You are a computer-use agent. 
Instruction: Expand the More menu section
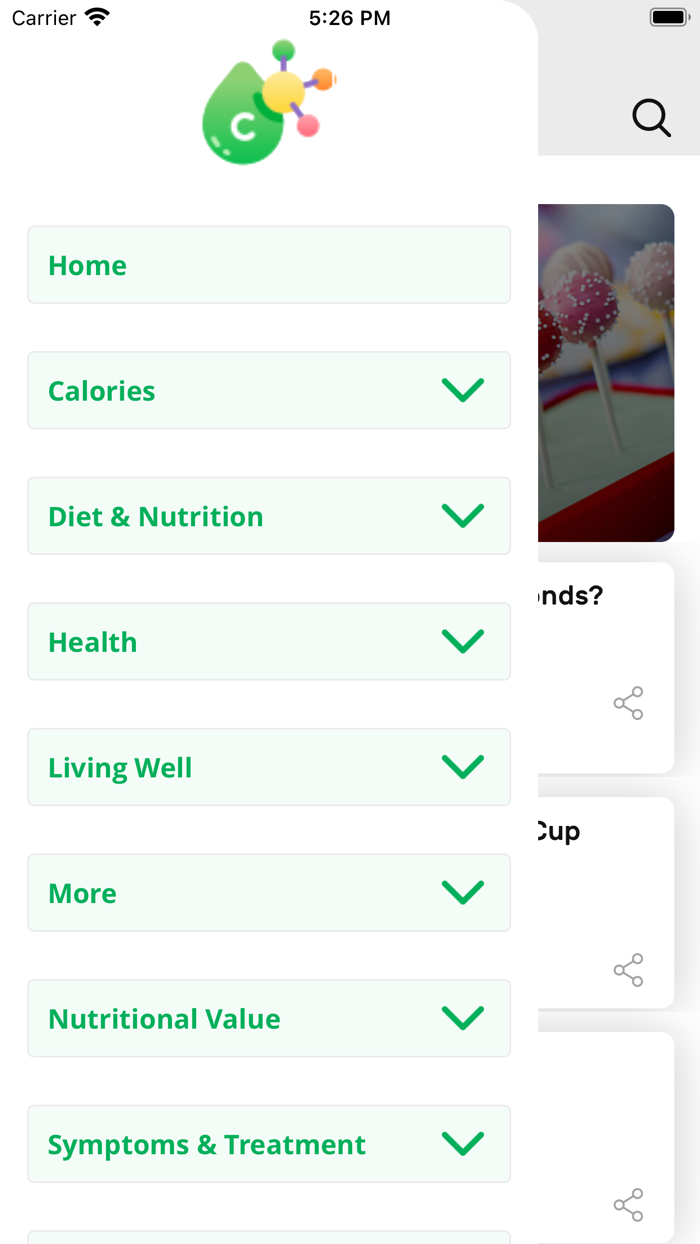point(462,893)
